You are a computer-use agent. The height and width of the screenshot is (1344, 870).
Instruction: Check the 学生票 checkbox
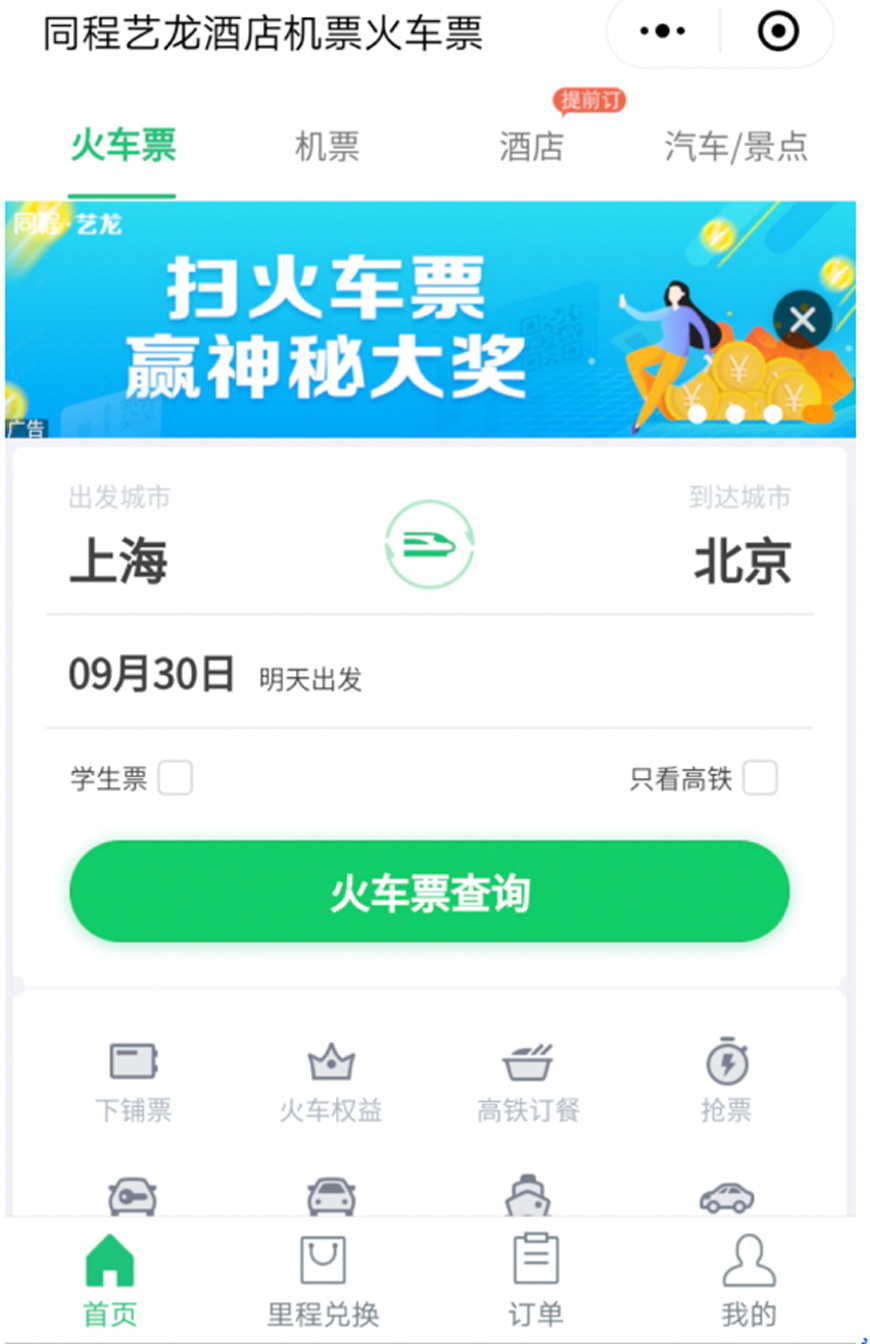pyautogui.click(x=175, y=778)
